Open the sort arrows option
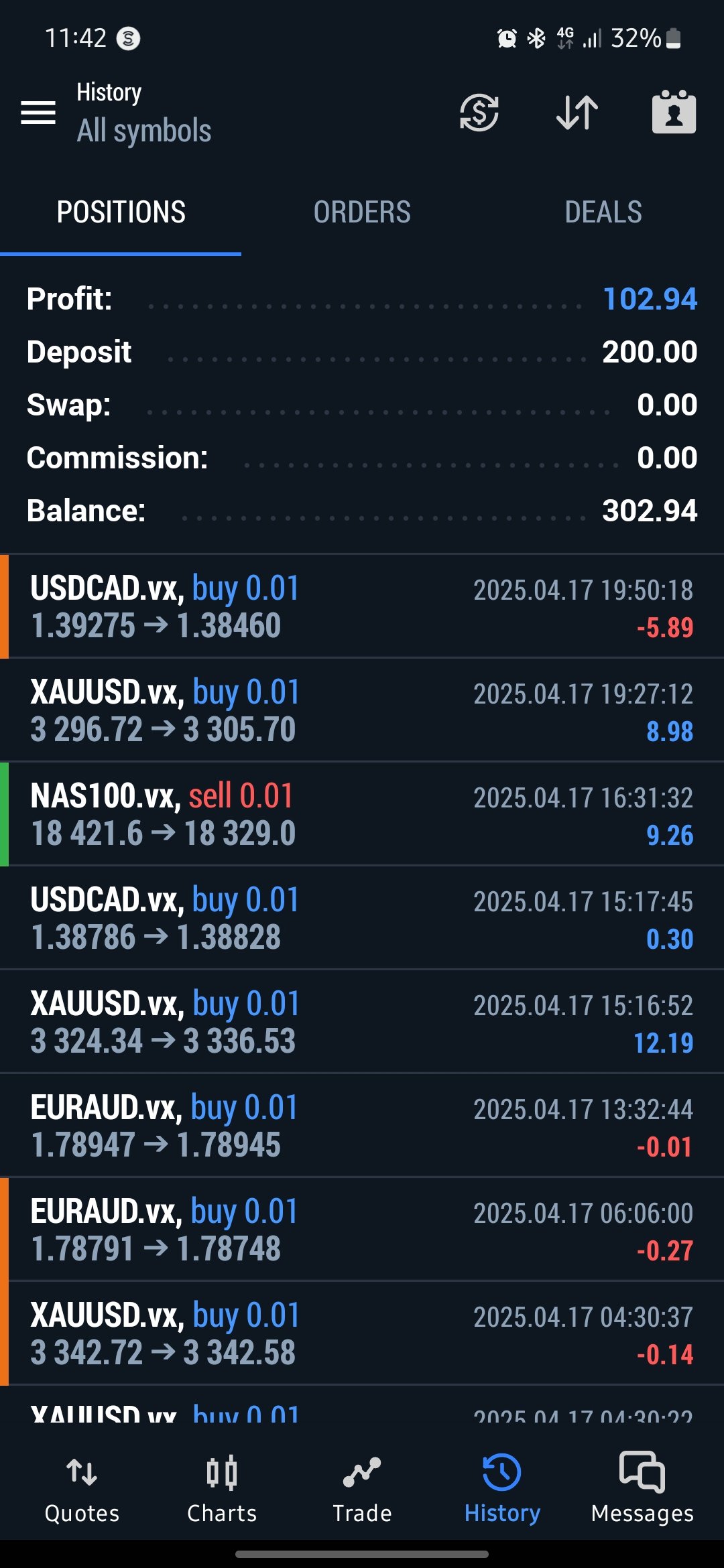724x1568 pixels. point(577,113)
